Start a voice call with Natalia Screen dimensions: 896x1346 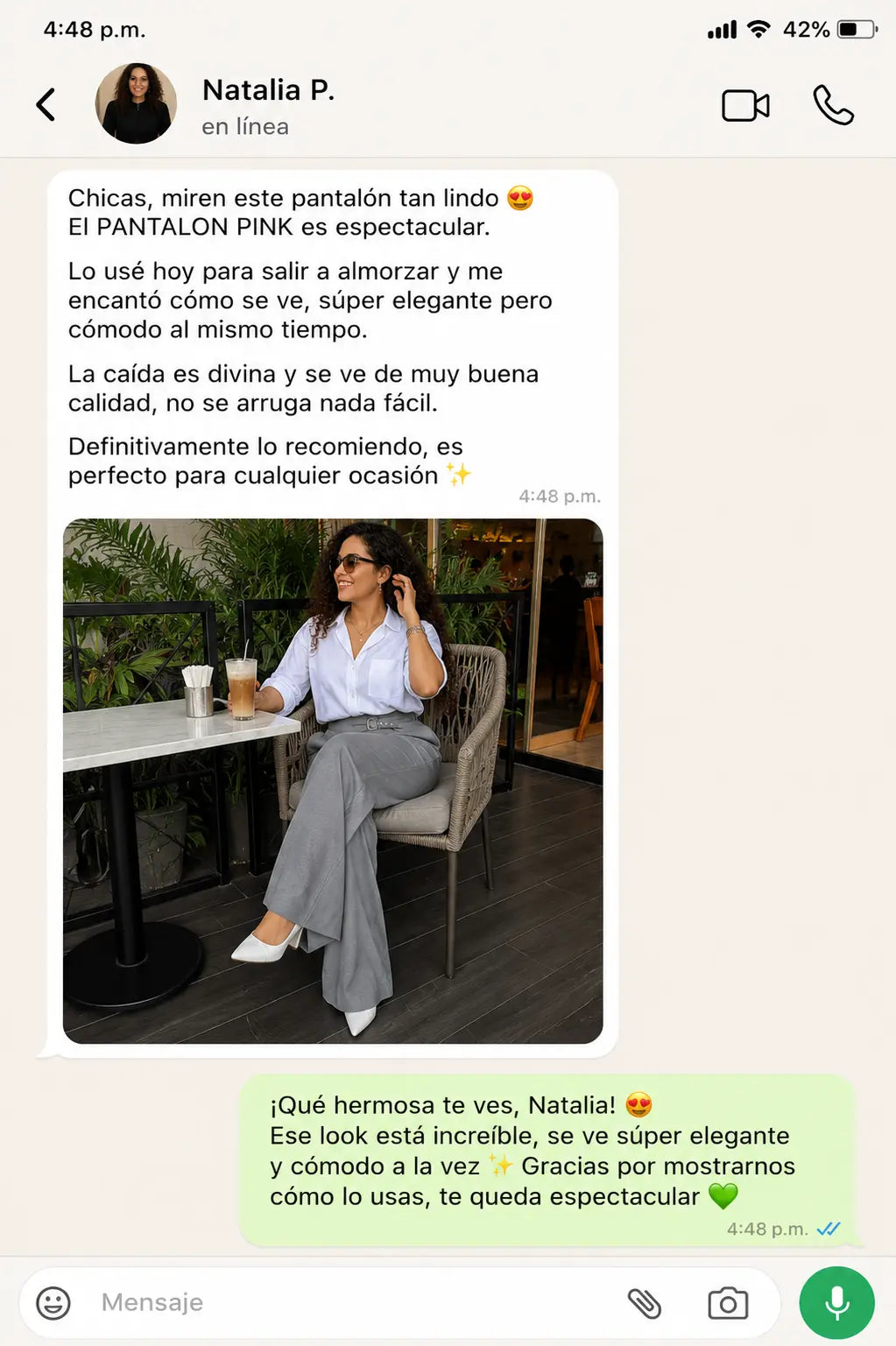coord(833,105)
